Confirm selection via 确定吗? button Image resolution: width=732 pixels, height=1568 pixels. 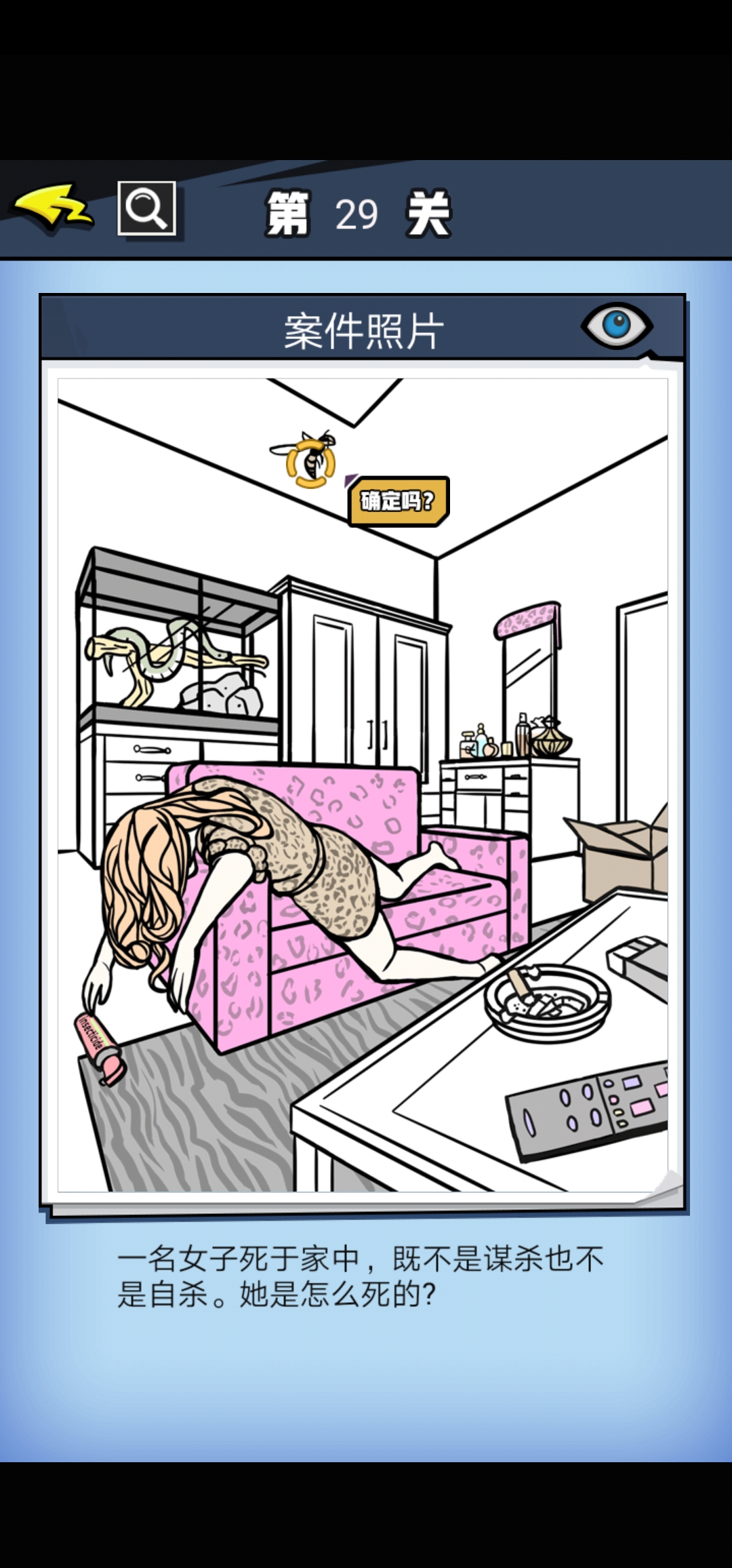point(398,502)
